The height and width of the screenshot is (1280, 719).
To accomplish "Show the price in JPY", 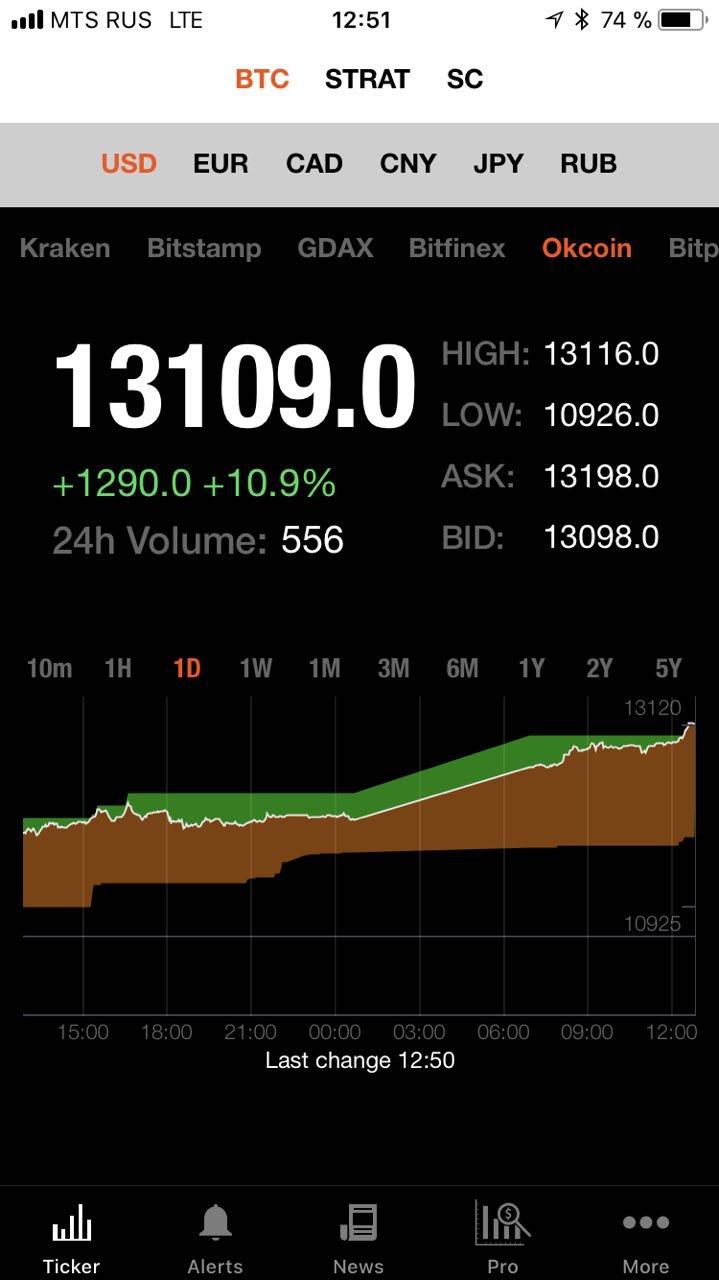I will 498,164.
